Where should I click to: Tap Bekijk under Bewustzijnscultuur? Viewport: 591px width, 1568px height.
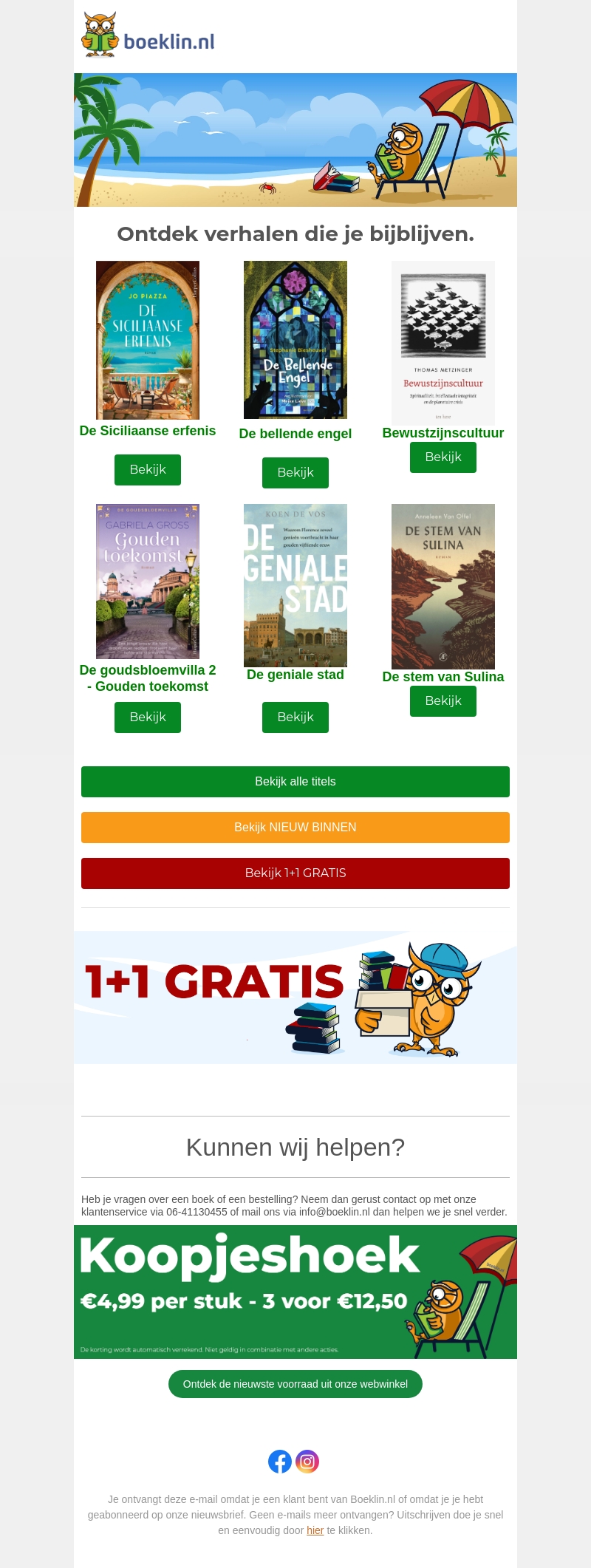(443, 457)
